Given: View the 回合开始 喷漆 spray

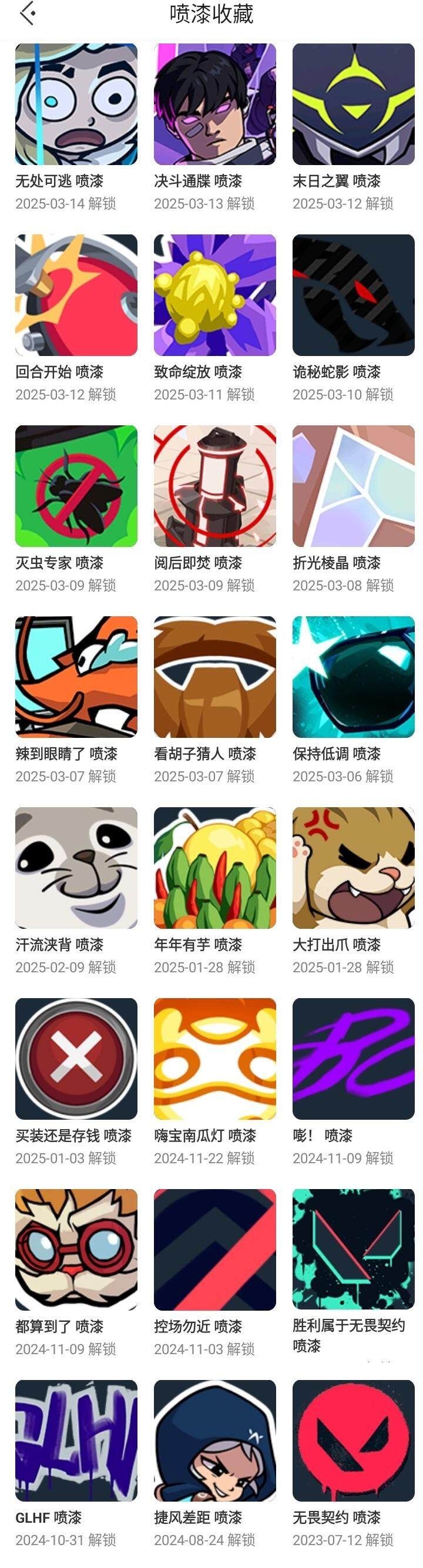Looking at the screenshot, I should (76, 296).
